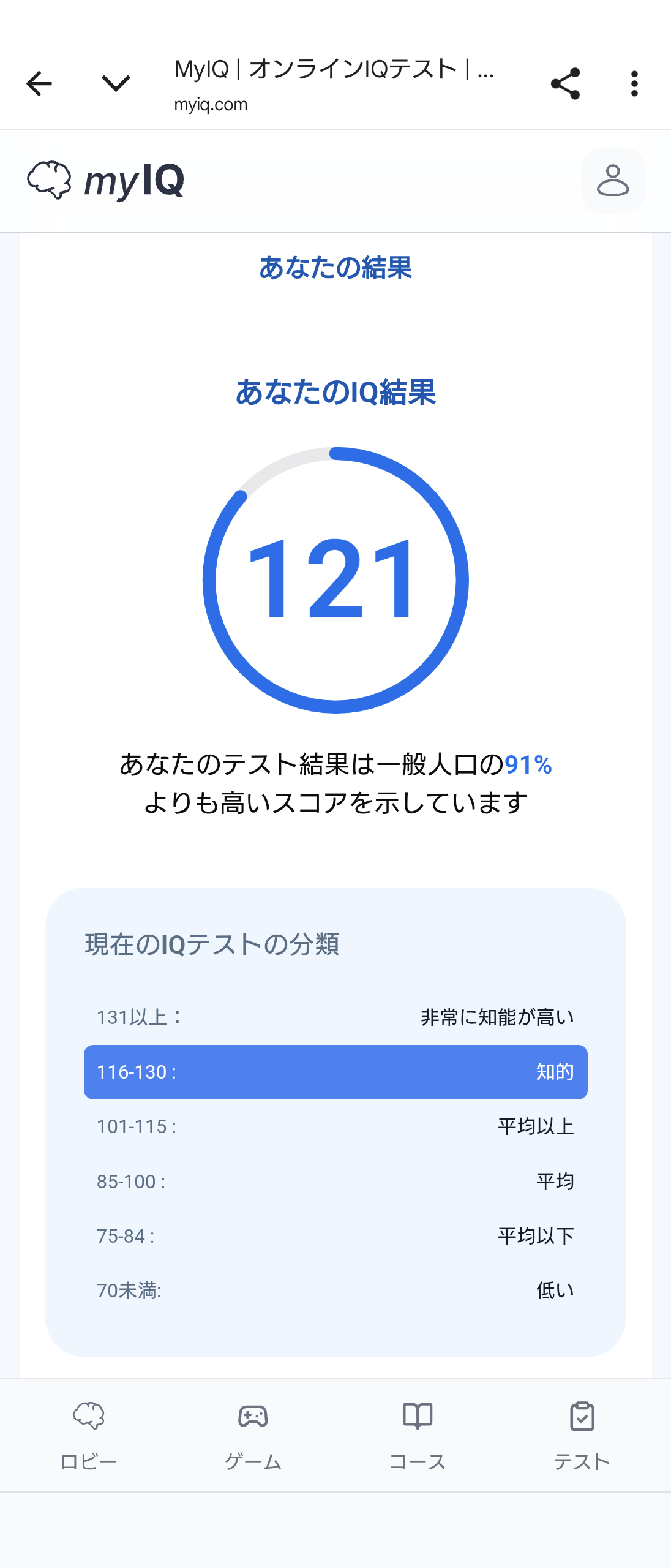The height and width of the screenshot is (1568, 671).
Task: Tap the myIQ logo to go home
Action: [105, 181]
